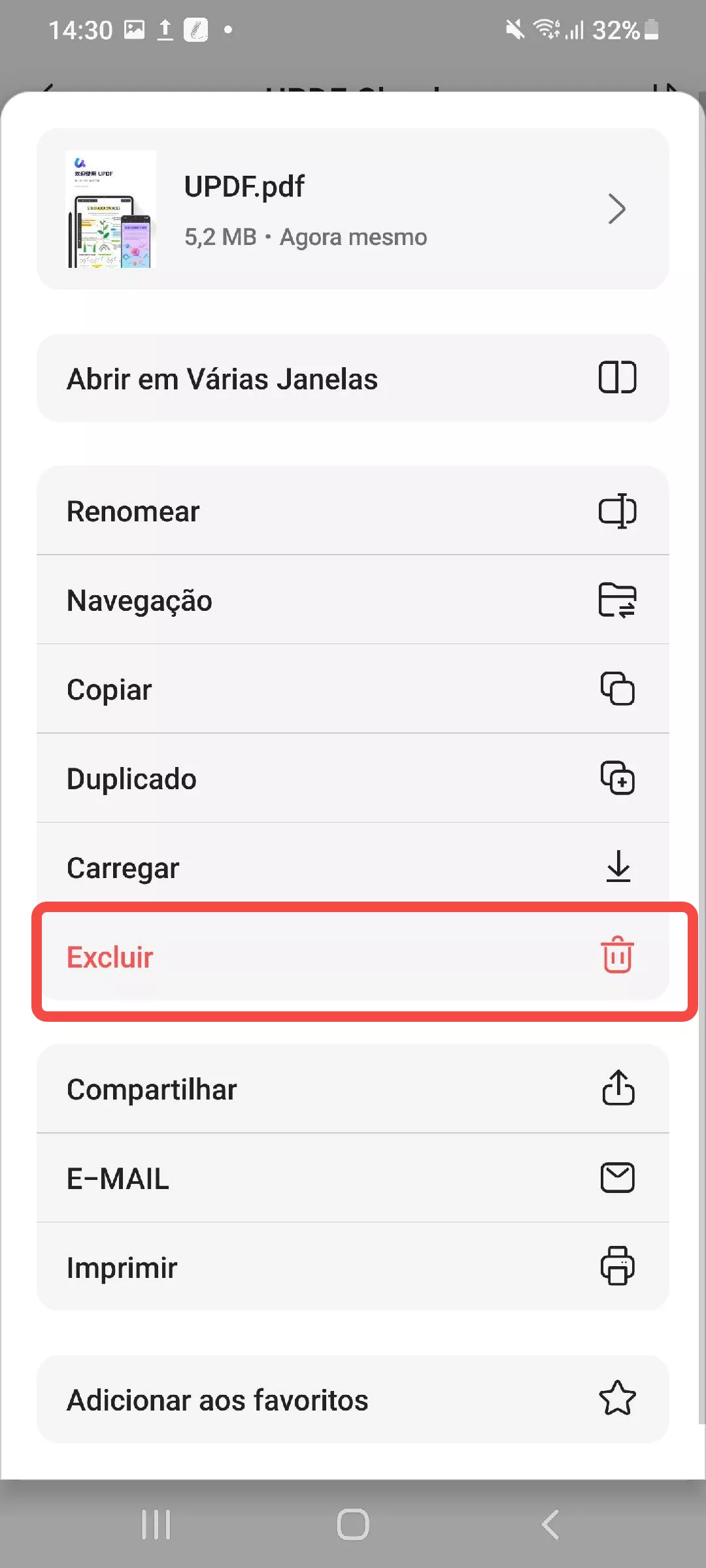The height and width of the screenshot is (1568, 706).
Task: Tap the Copiar copy icon
Action: [618, 689]
